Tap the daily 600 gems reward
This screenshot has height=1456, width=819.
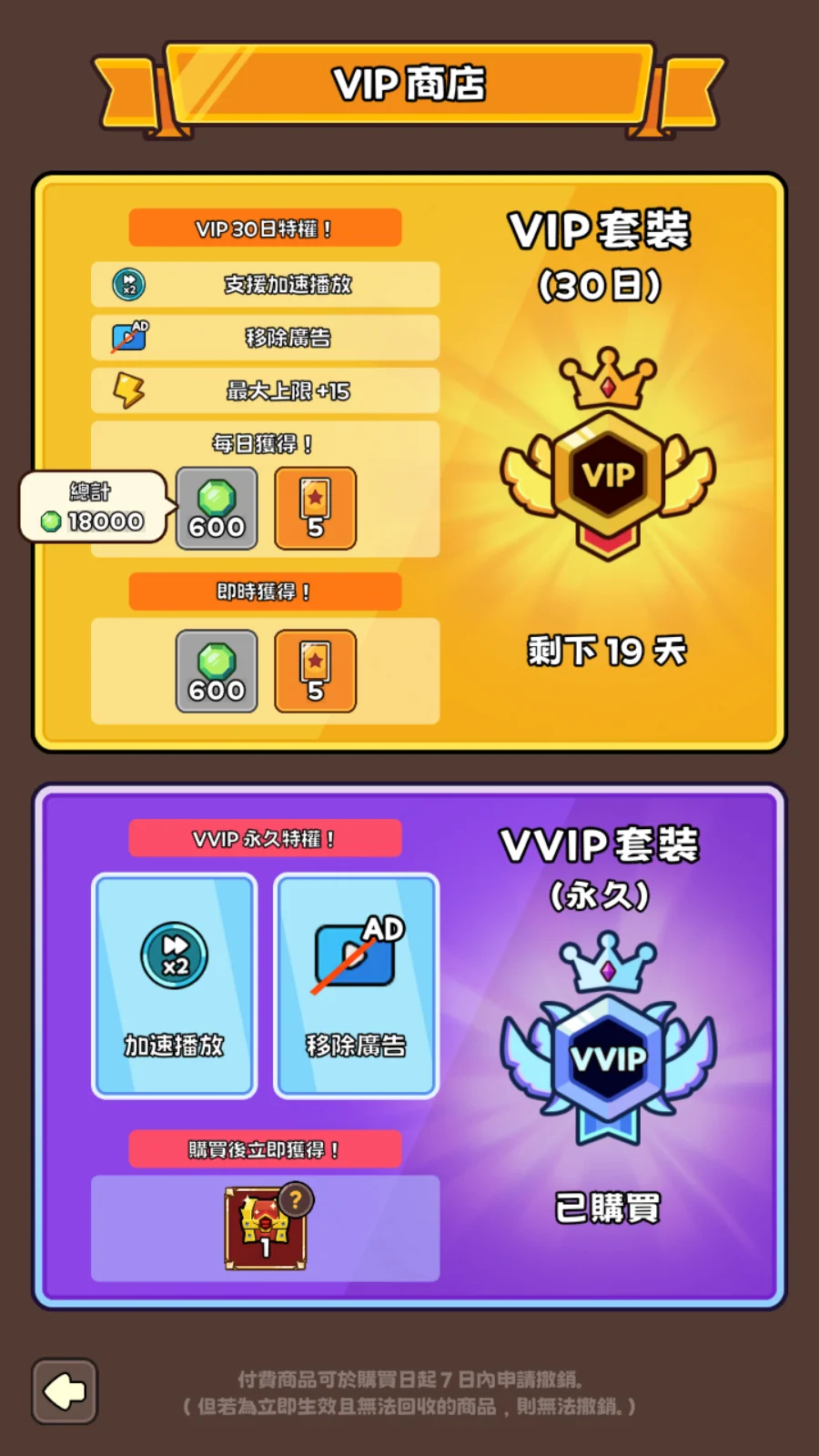tap(217, 509)
